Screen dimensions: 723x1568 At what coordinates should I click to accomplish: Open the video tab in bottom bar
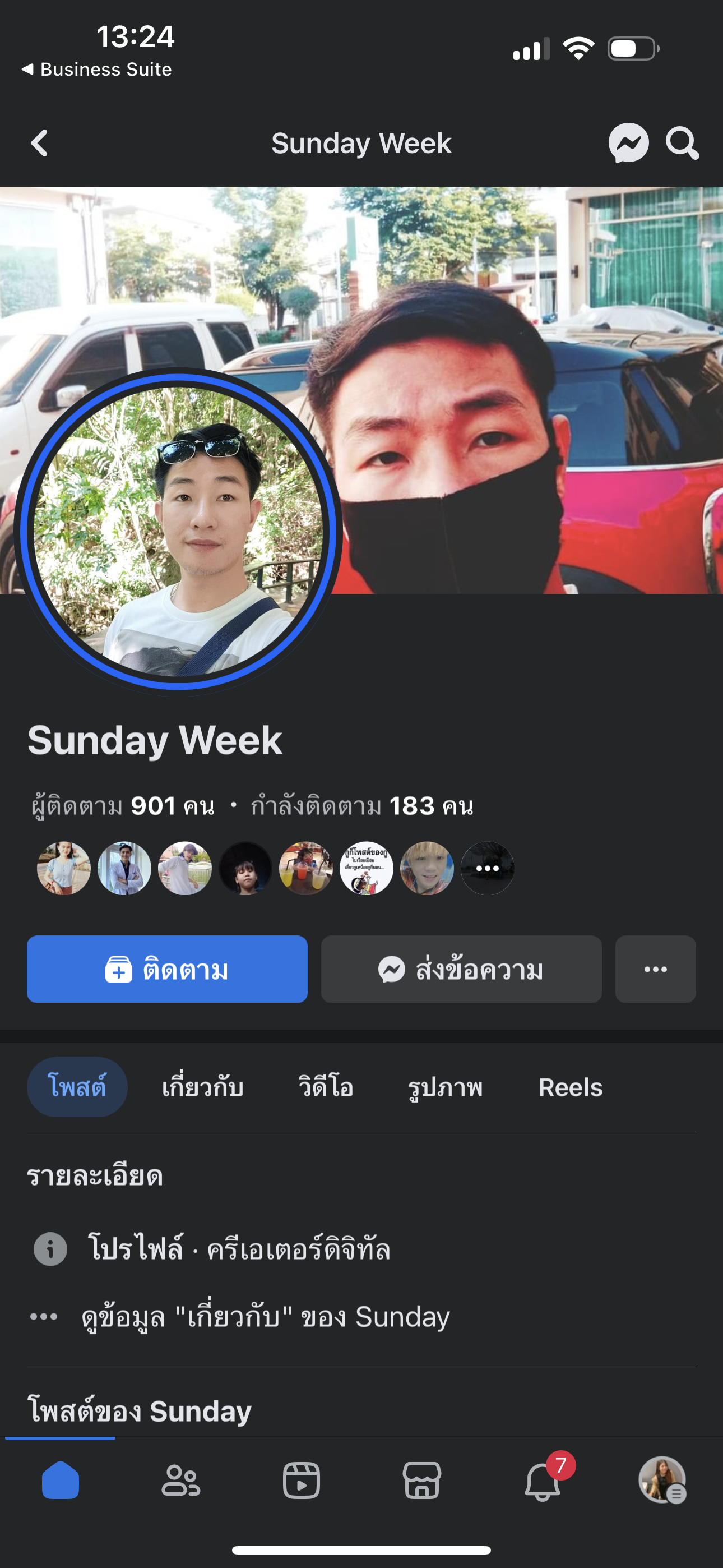[x=302, y=1480]
